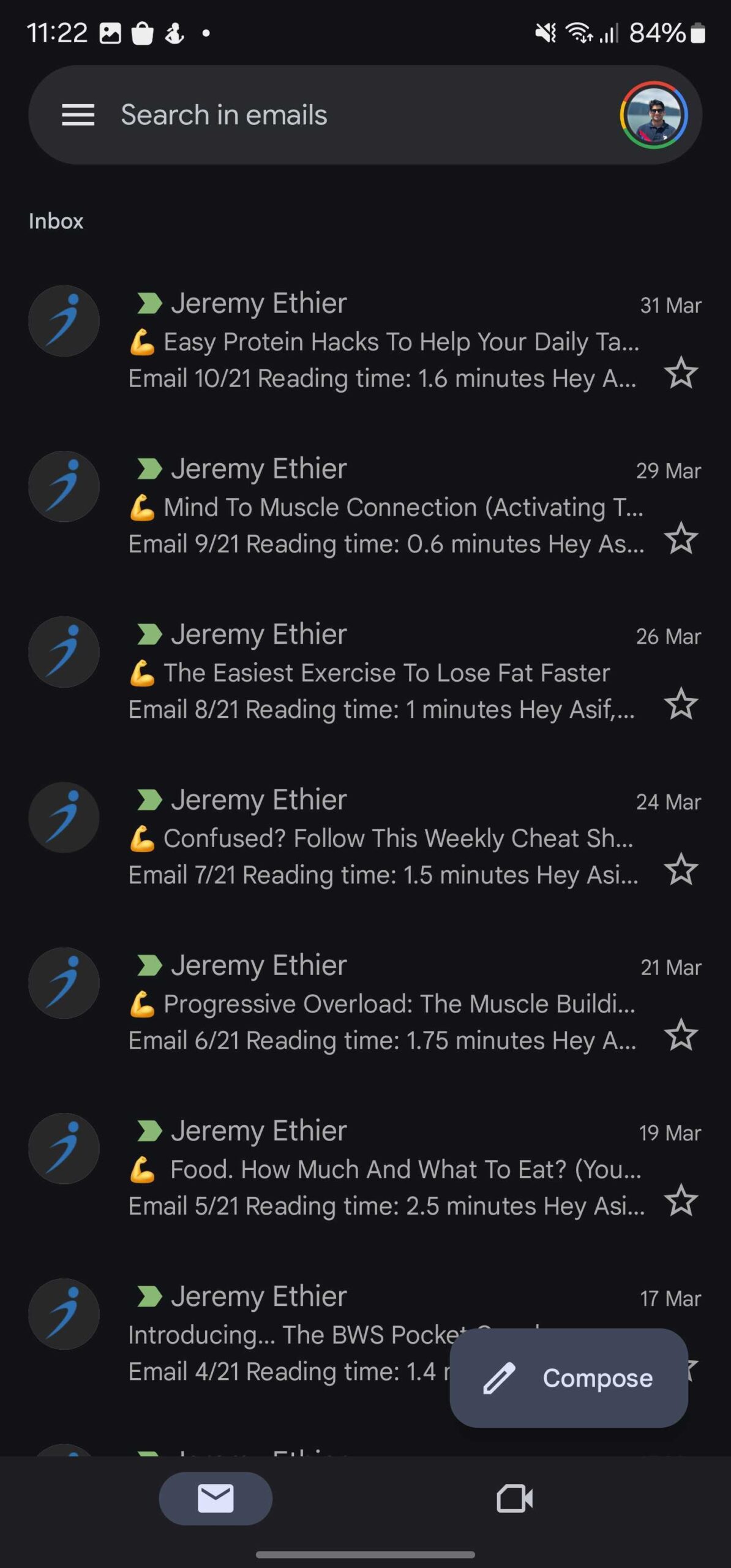Compose a new email
Viewport: 731px width, 1568px height.
click(568, 1378)
